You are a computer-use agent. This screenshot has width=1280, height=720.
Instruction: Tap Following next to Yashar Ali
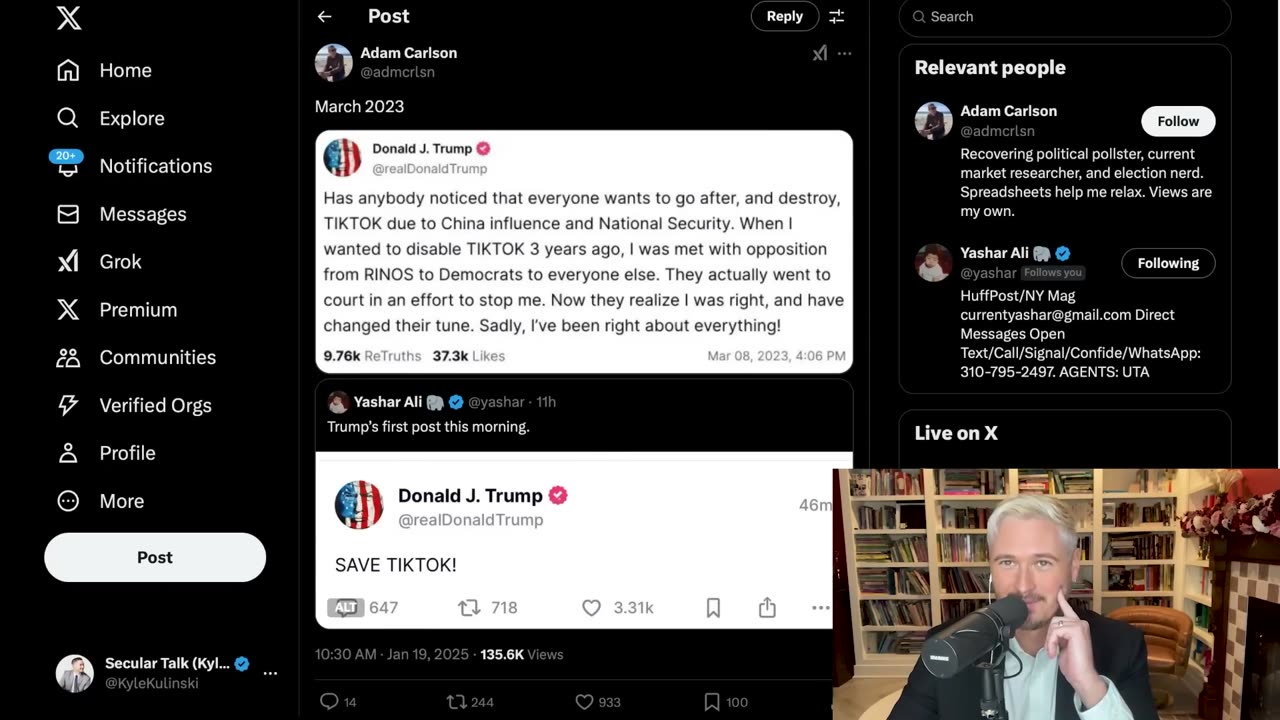click(1167, 263)
